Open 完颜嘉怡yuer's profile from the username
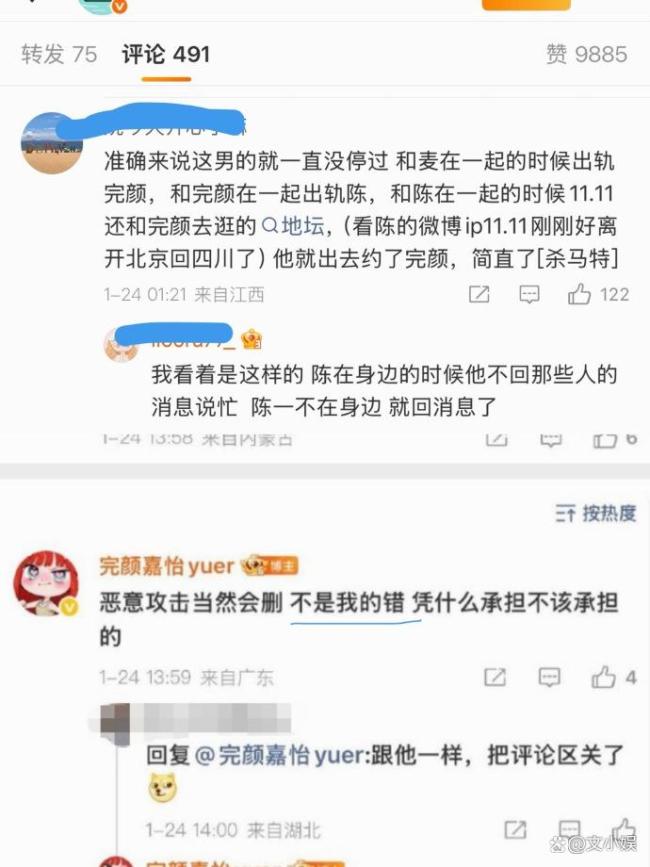This screenshot has height=867, width=650. pyautogui.click(x=166, y=565)
